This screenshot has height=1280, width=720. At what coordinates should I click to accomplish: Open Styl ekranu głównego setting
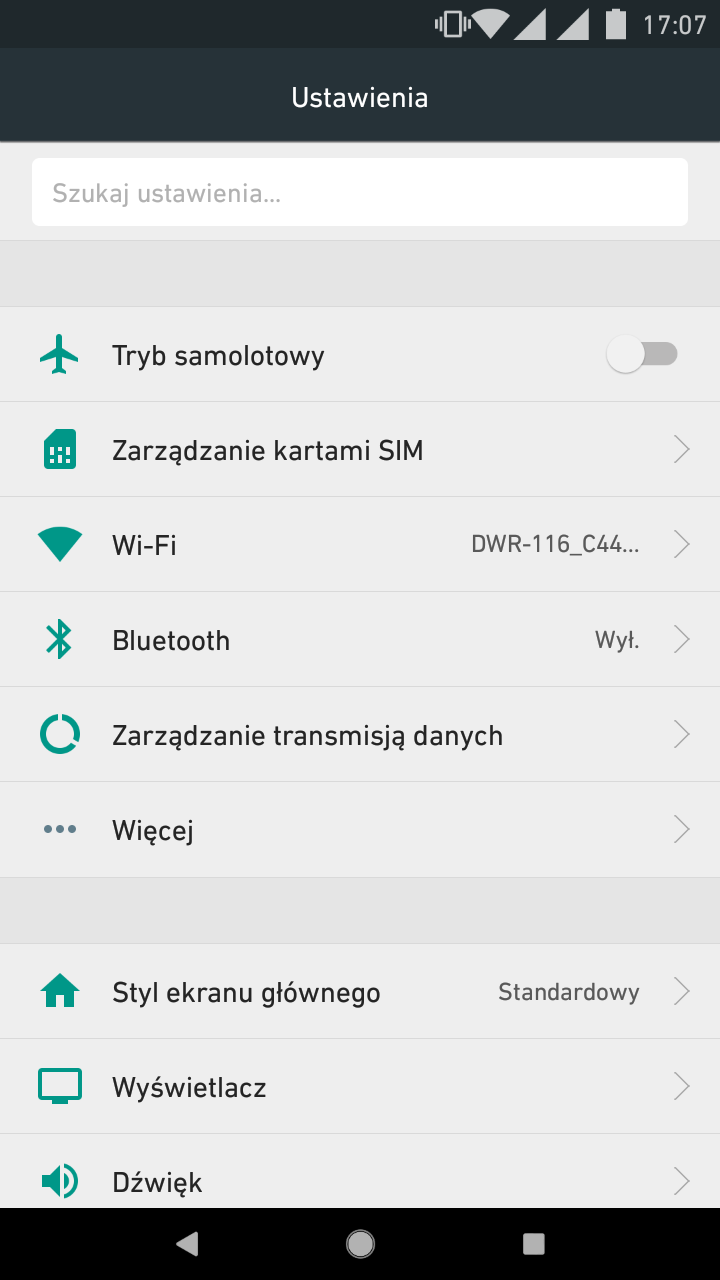click(360, 992)
